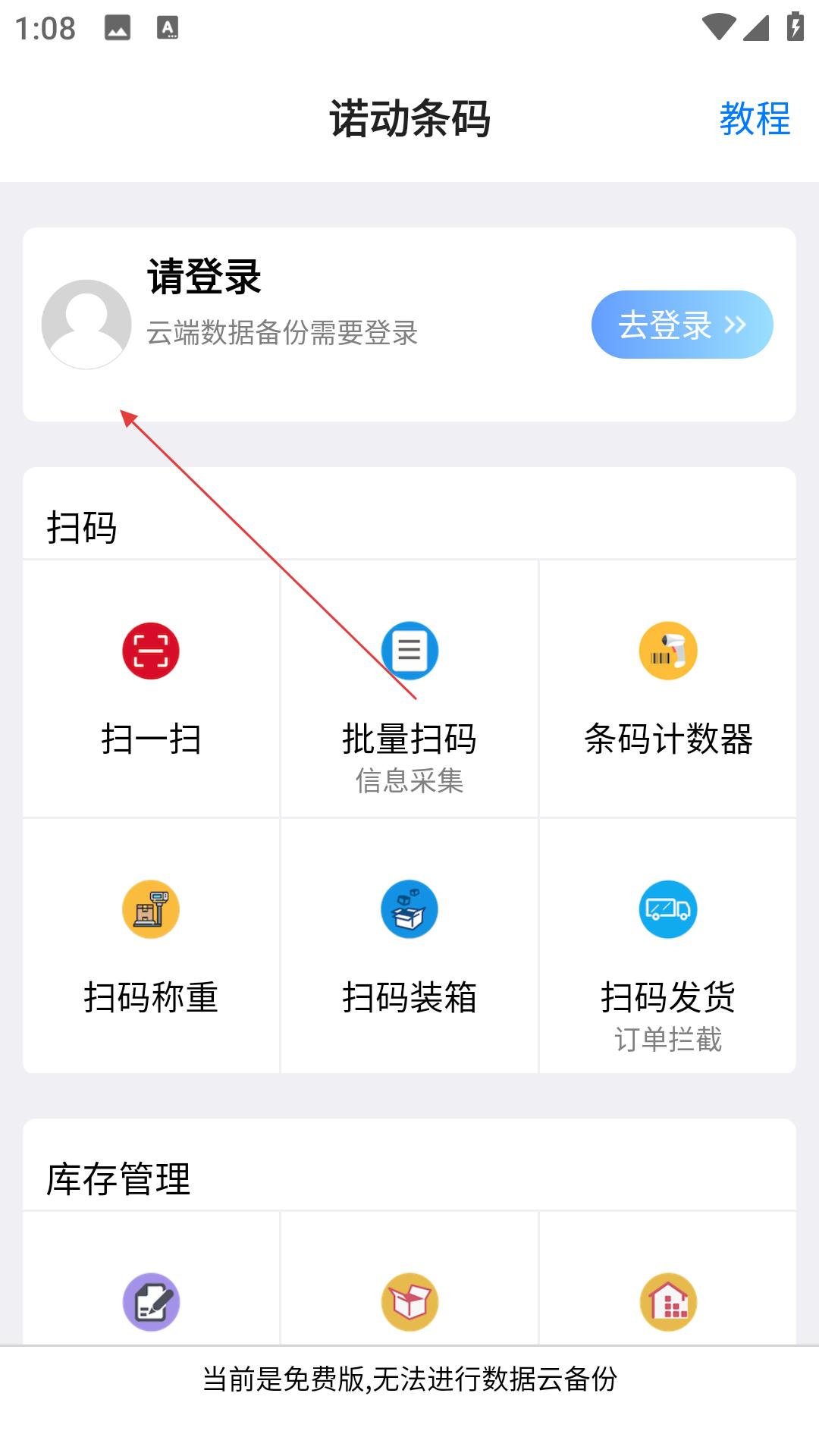Tap the 去登录 login button
Viewport: 819px width, 1456px height.
(x=682, y=325)
